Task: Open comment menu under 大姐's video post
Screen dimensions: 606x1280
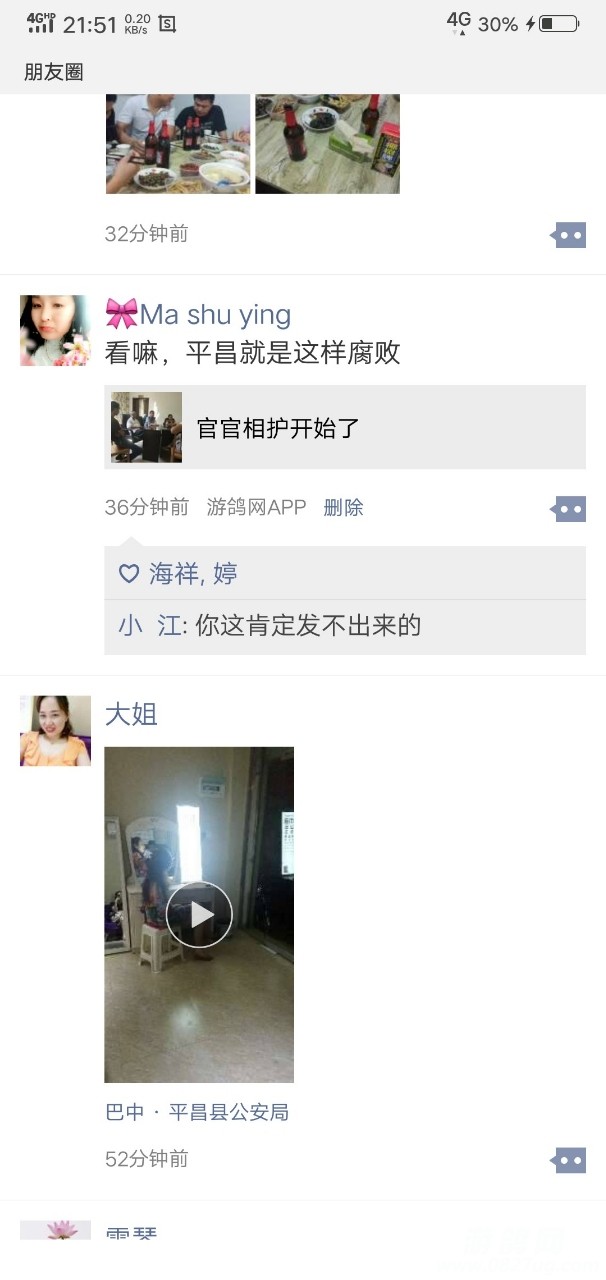Action: coord(569,1161)
